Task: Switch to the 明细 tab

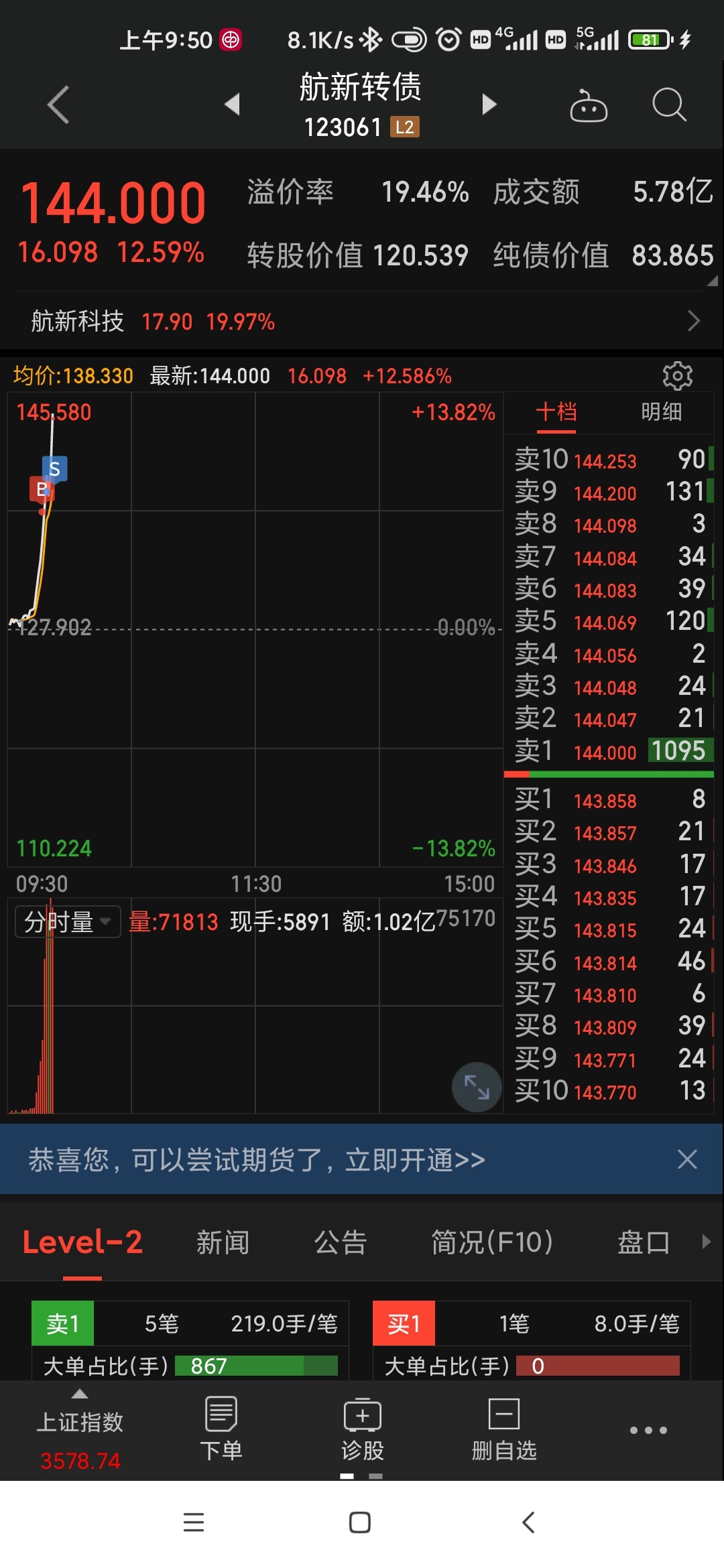Action: (662, 411)
